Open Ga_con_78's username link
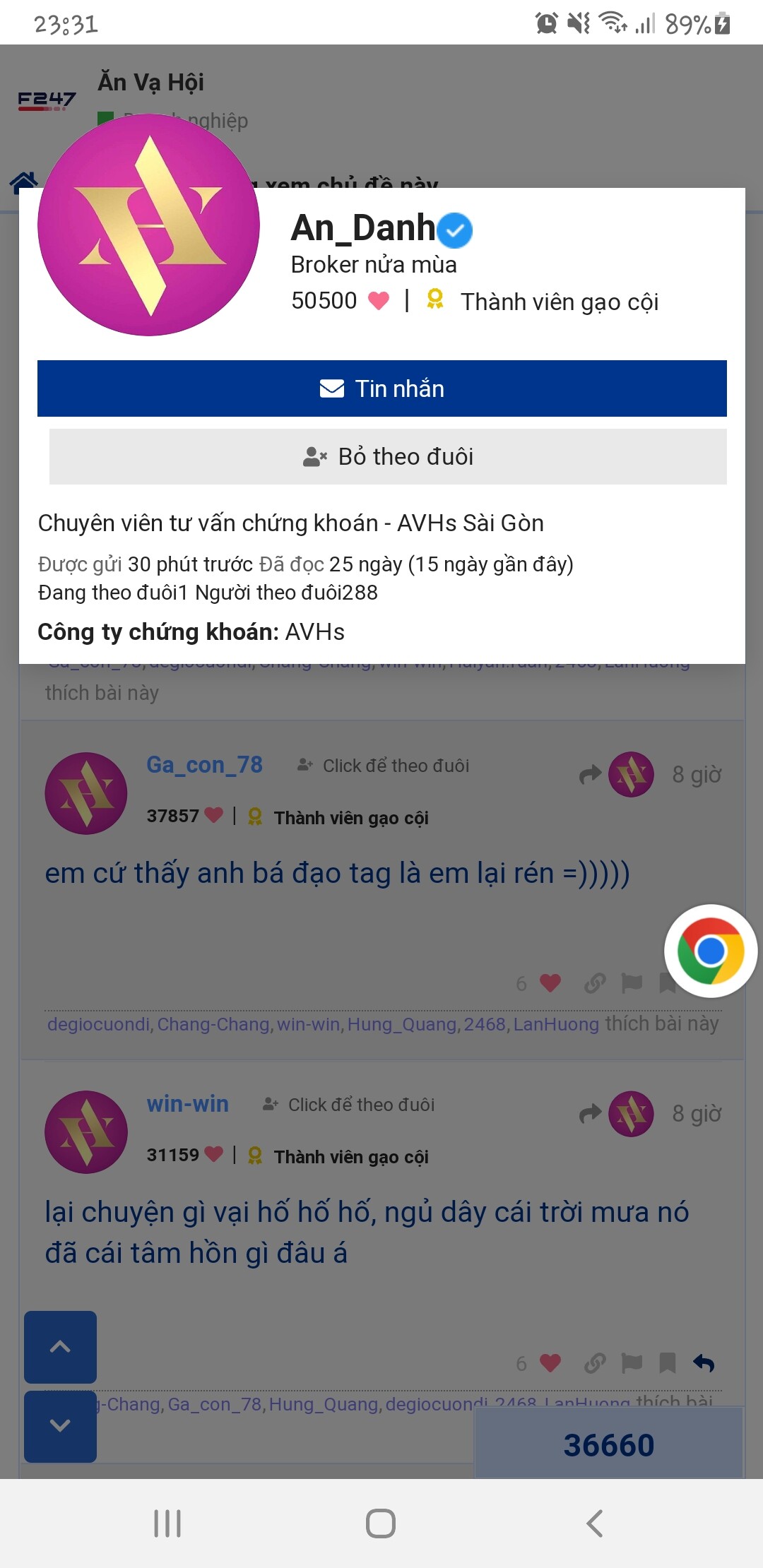The width and height of the screenshot is (763, 1568). click(x=204, y=765)
